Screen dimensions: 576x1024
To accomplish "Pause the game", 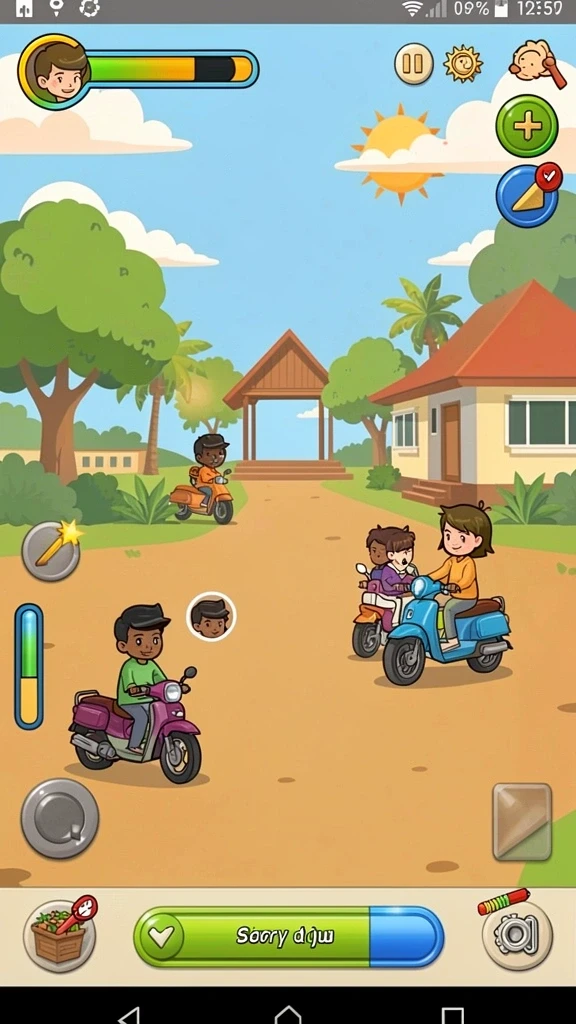I will point(413,64).
